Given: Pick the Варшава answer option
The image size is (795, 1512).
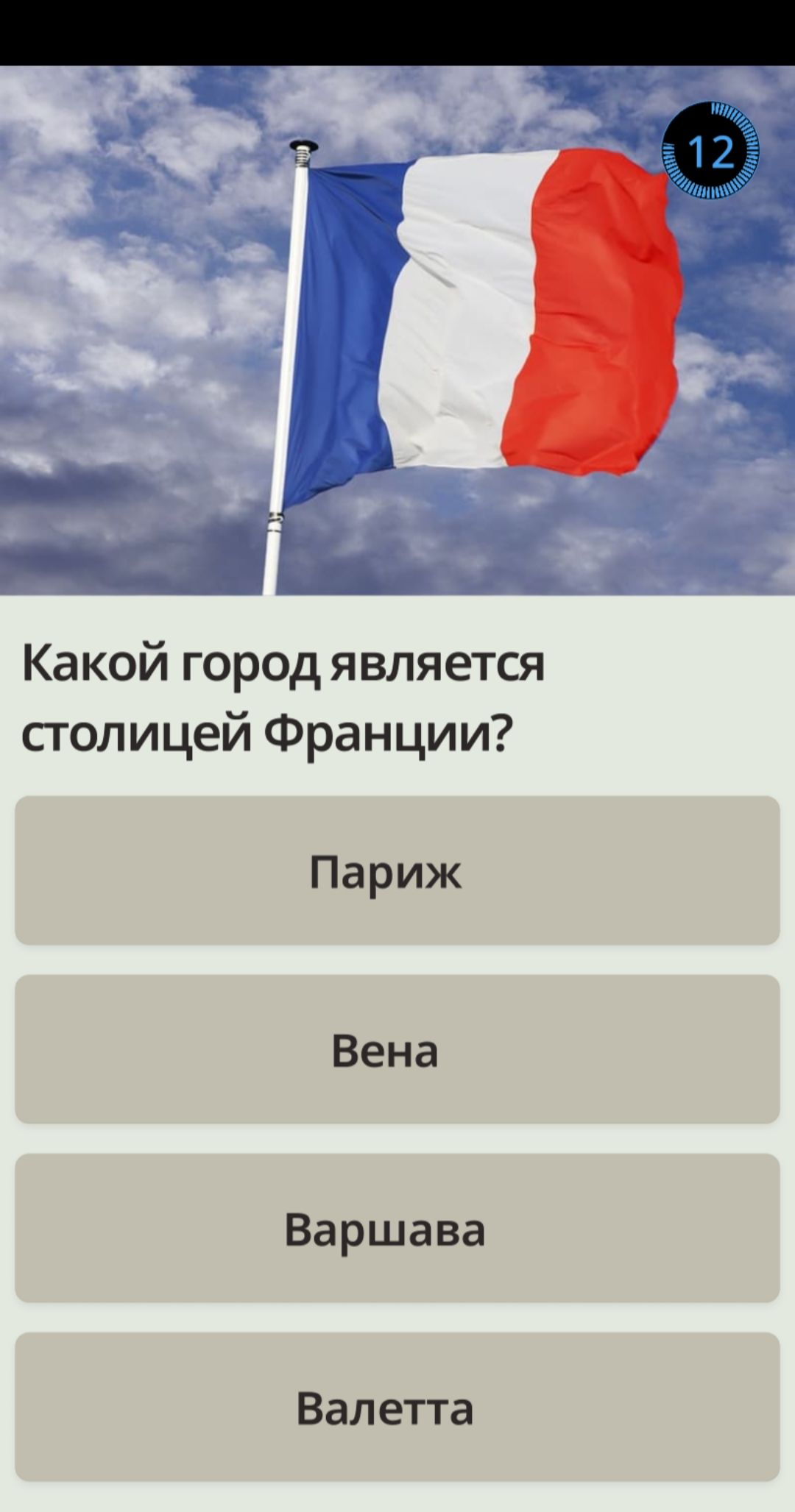Looking at the screenshot, I should [x=397, y=1228].
